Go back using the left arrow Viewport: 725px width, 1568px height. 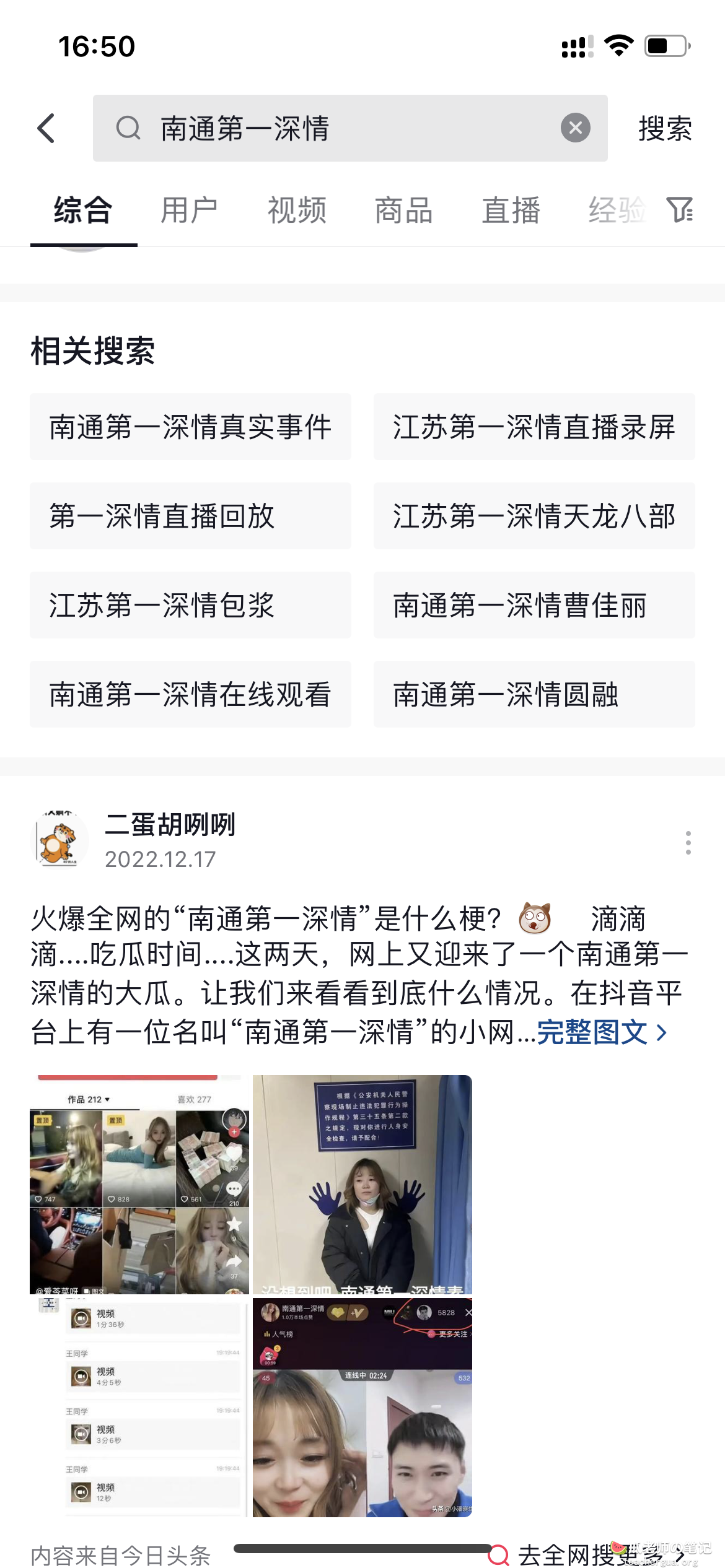tap(46, 128)
